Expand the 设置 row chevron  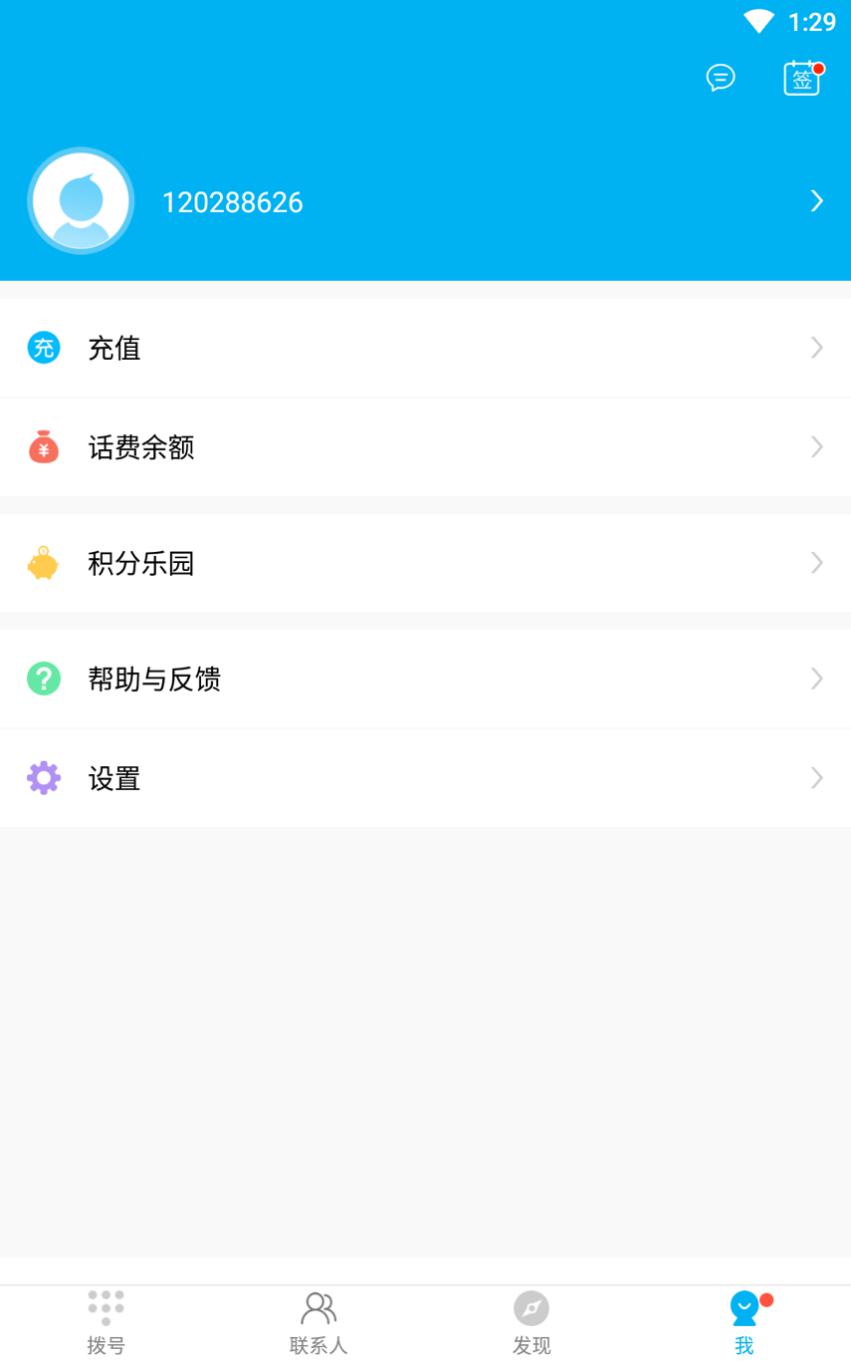point(816,778)
